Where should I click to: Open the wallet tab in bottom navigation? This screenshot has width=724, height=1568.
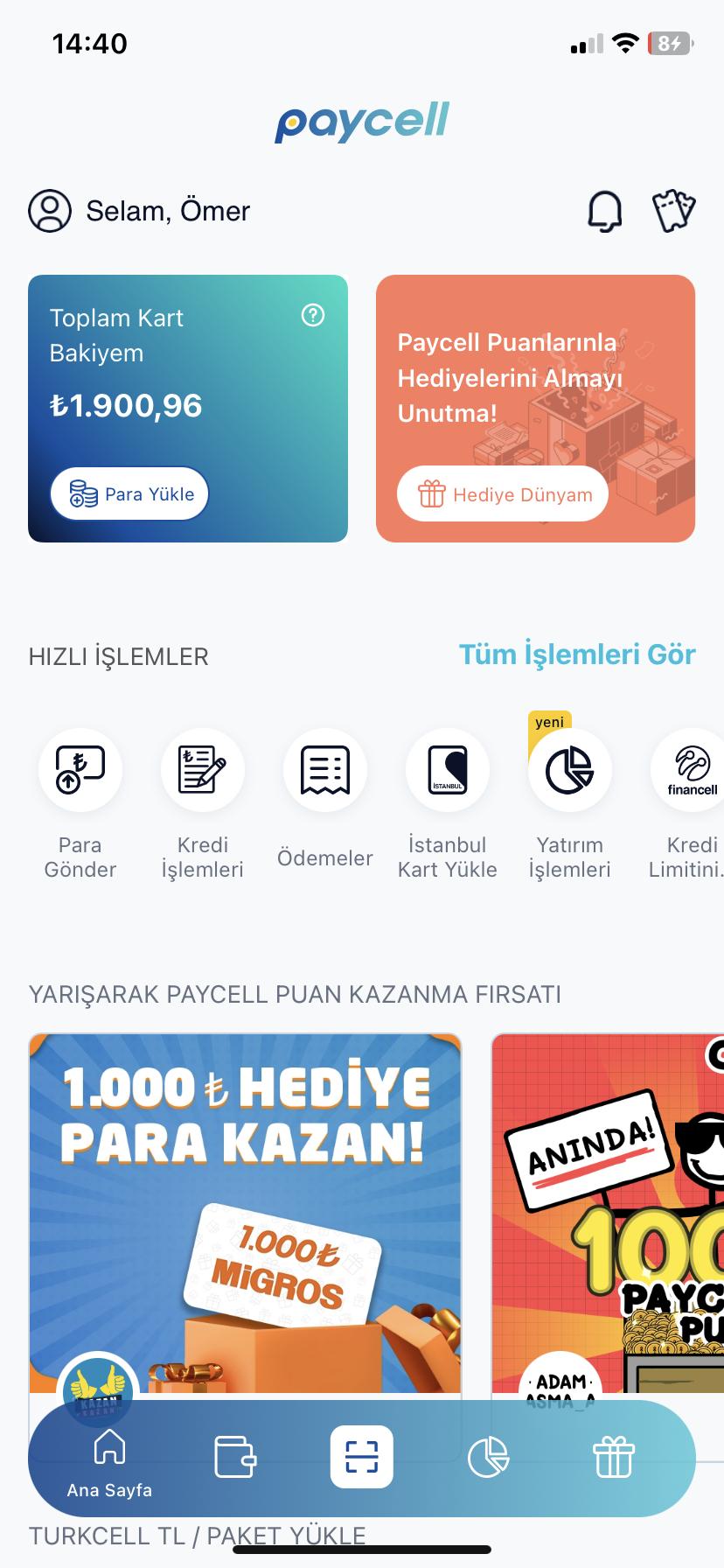tap(237, 1455)
